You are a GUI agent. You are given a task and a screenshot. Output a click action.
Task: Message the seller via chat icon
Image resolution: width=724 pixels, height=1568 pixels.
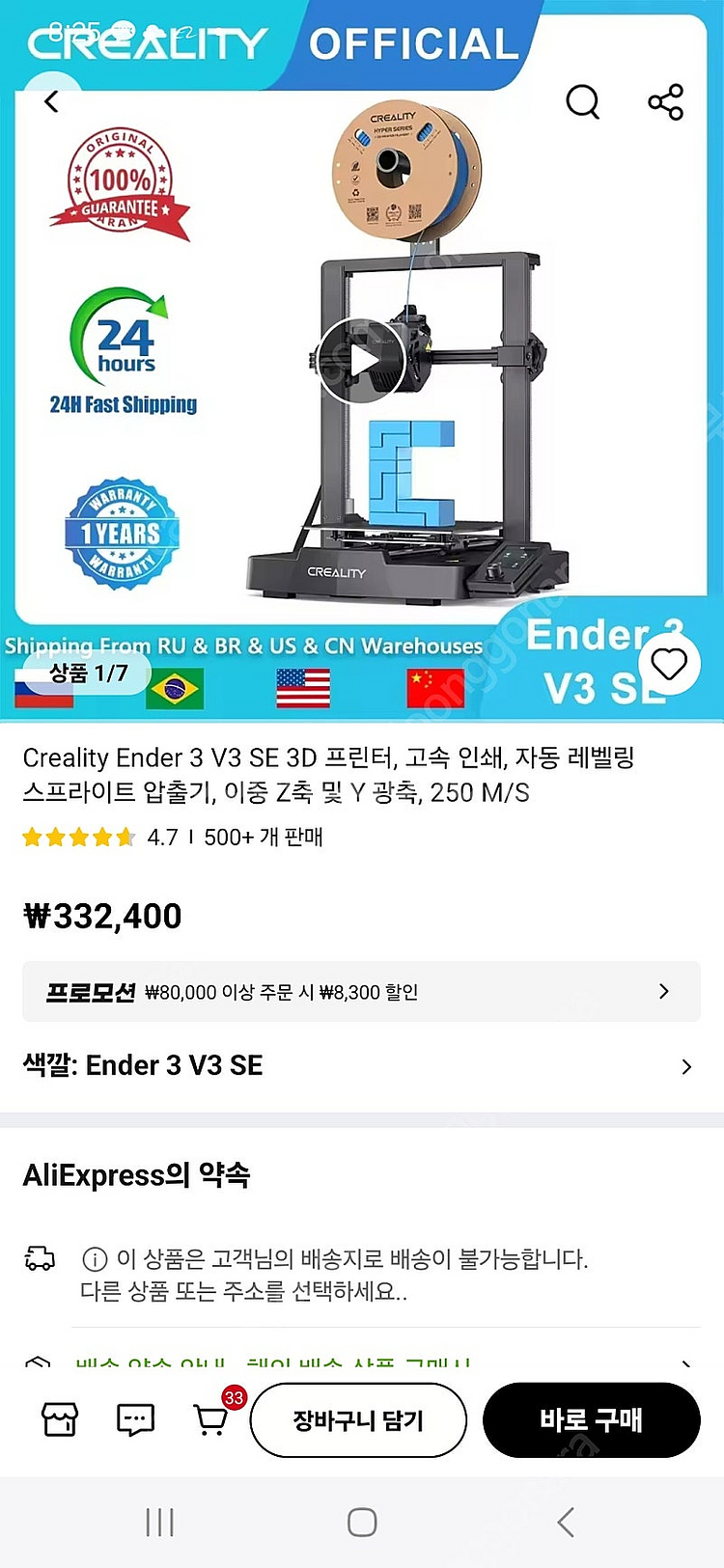pyautogui.click(x=135, y=1419)
